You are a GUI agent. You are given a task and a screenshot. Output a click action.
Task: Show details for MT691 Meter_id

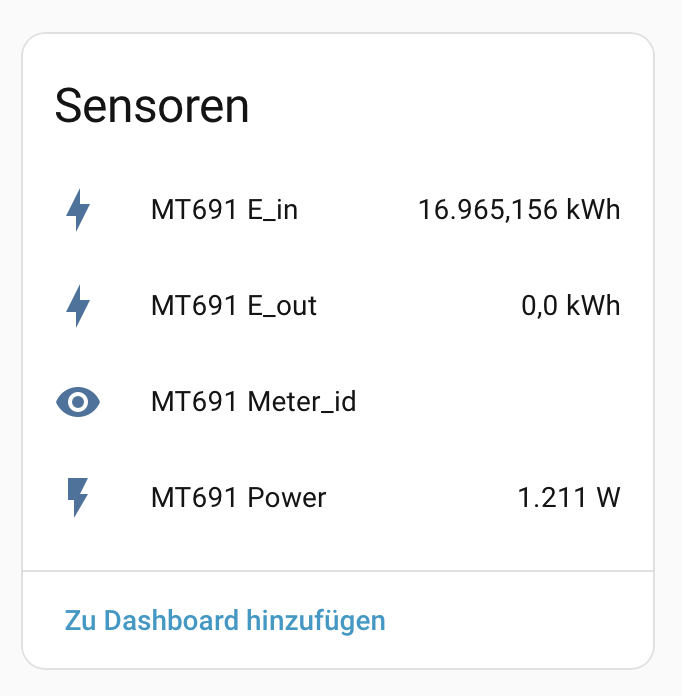point(253,402)
